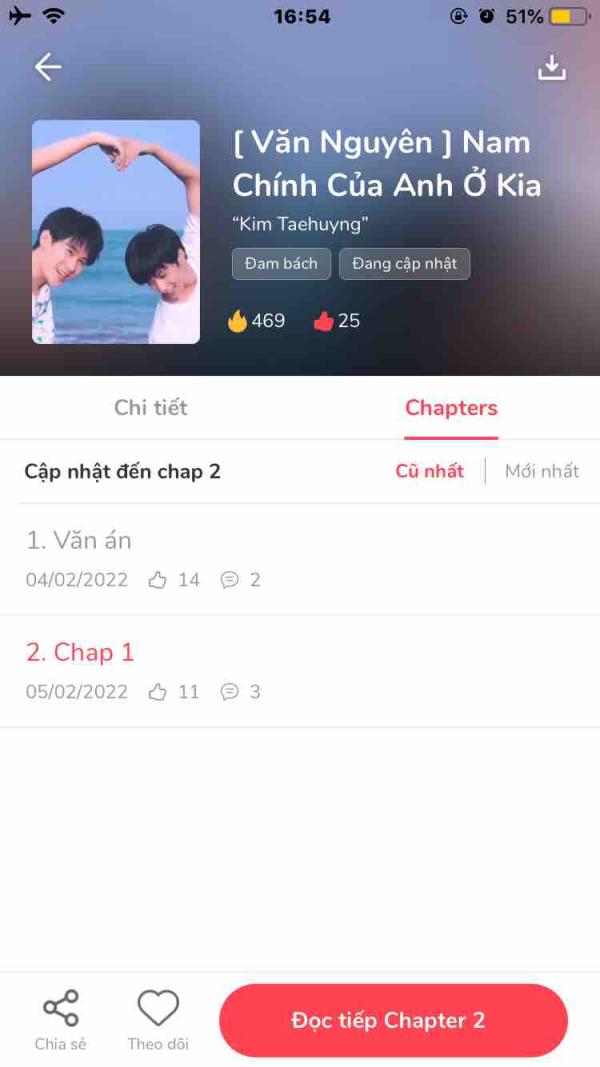This screenshot has height=1067, width=600.
Task: Go back using the arrow icon
Action: click(x=48, y=67)
